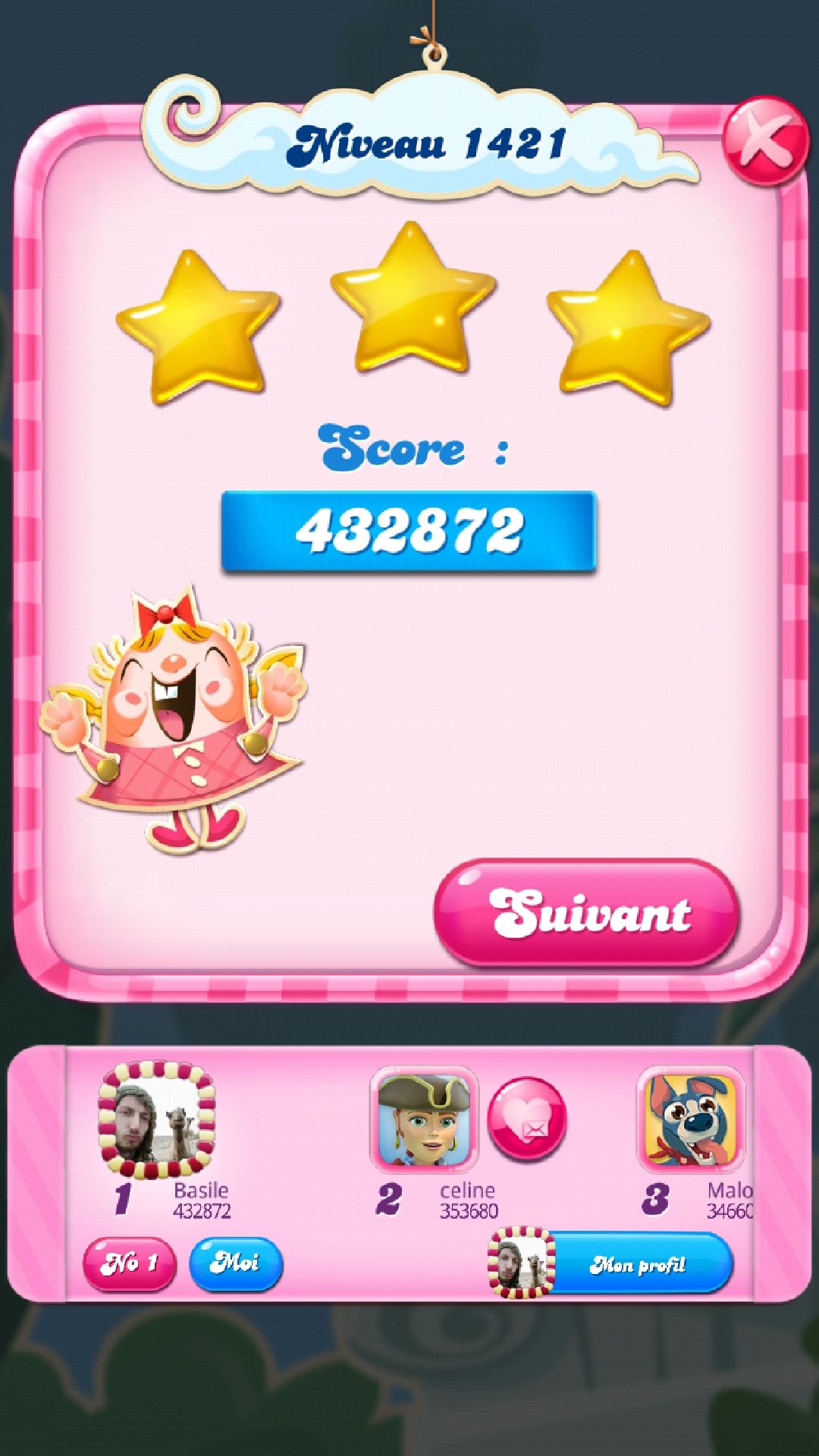Show my position with the Moi button
The height and width of the screenshot is (1456, 819).
tap(236, 1263)
